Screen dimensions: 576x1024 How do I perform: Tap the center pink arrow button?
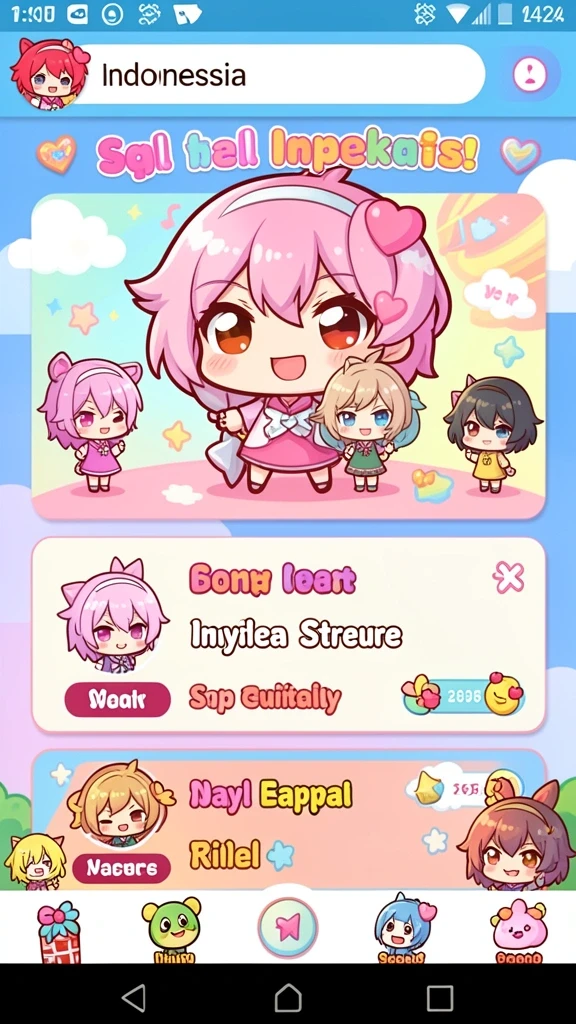point(287,927)
